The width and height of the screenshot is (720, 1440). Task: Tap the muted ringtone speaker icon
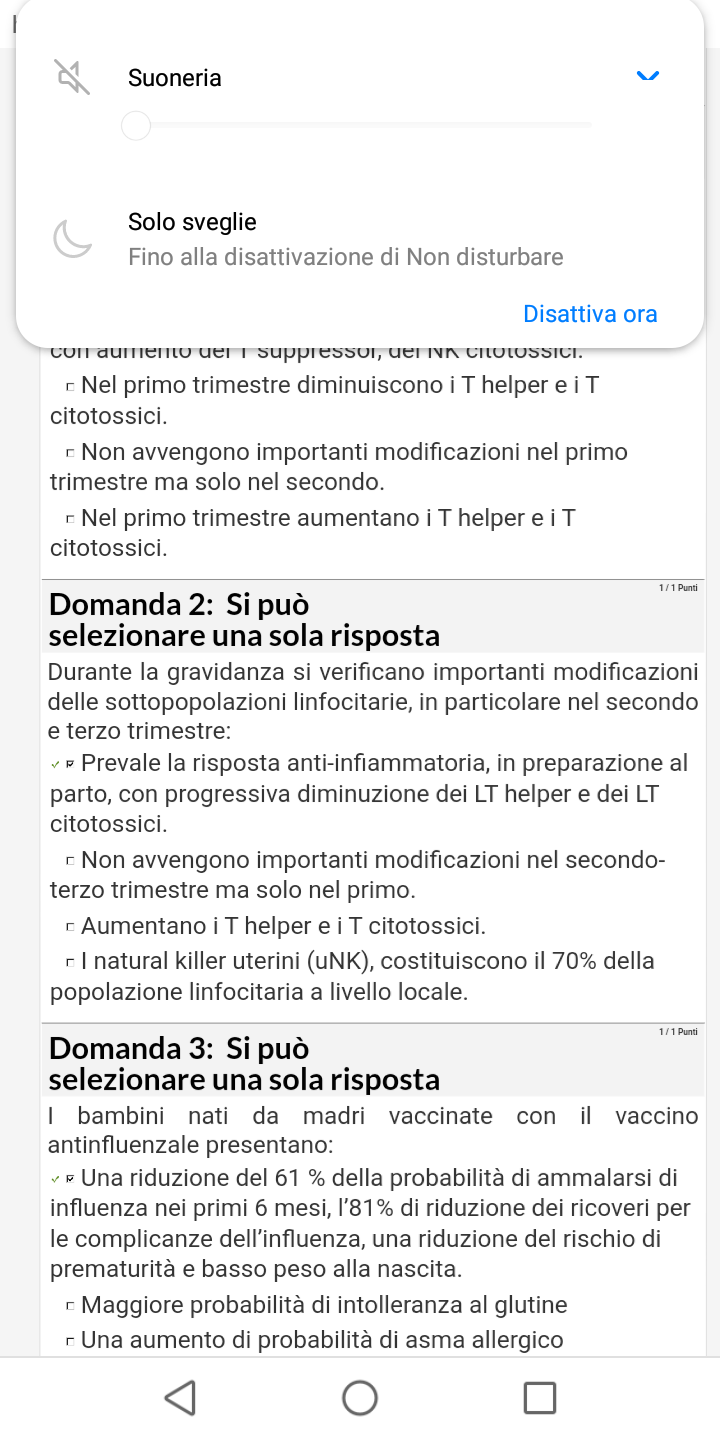pyautogui.click(x=73, y=78)
